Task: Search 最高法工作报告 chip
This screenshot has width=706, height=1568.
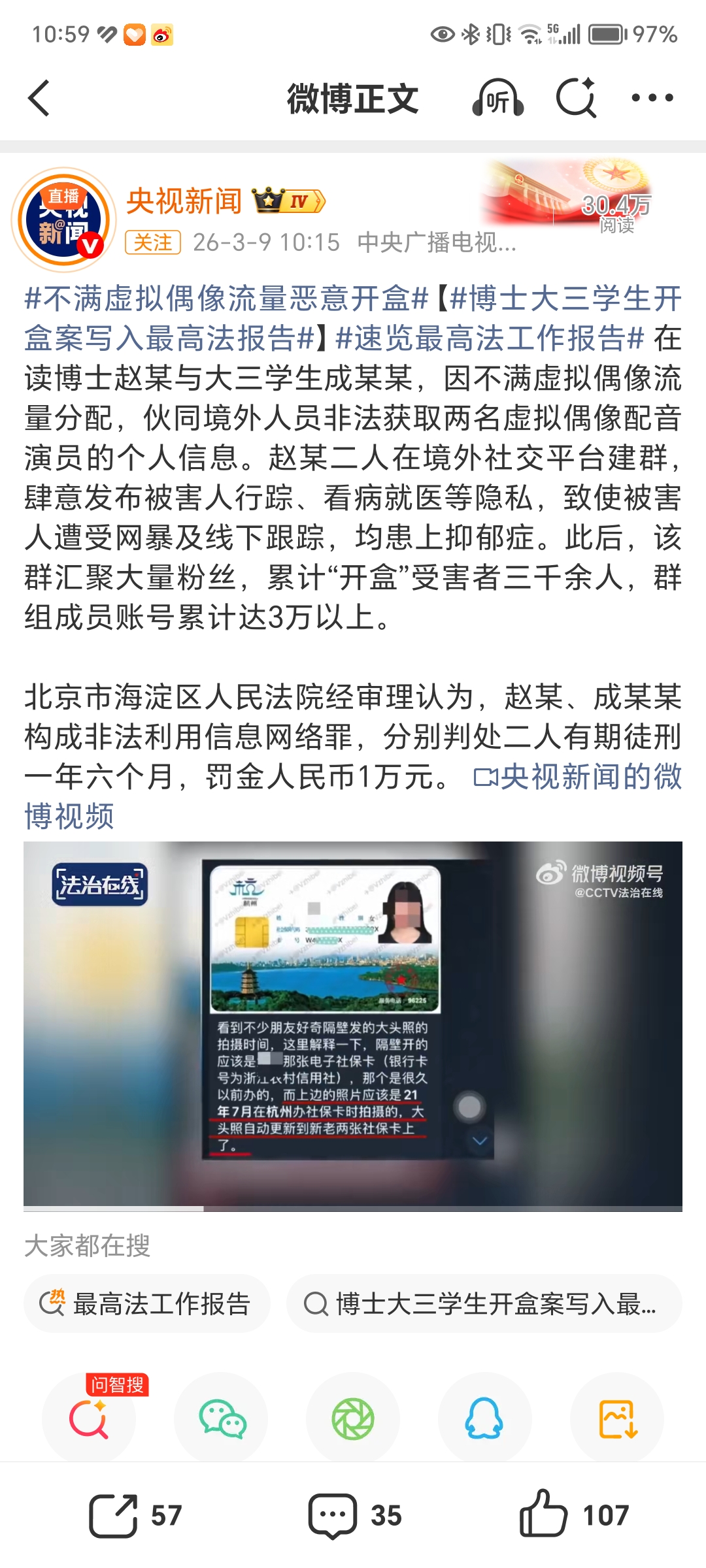Action: [146, 1303]
